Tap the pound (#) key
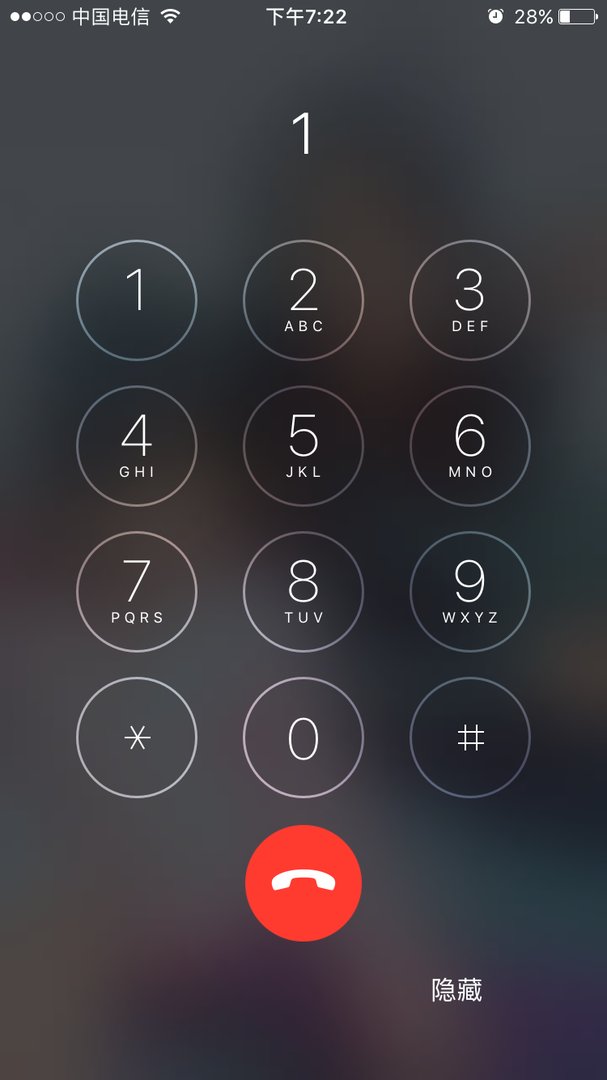Image resolution: width=607 pixels, height=1080 pixels. [470, 738]
